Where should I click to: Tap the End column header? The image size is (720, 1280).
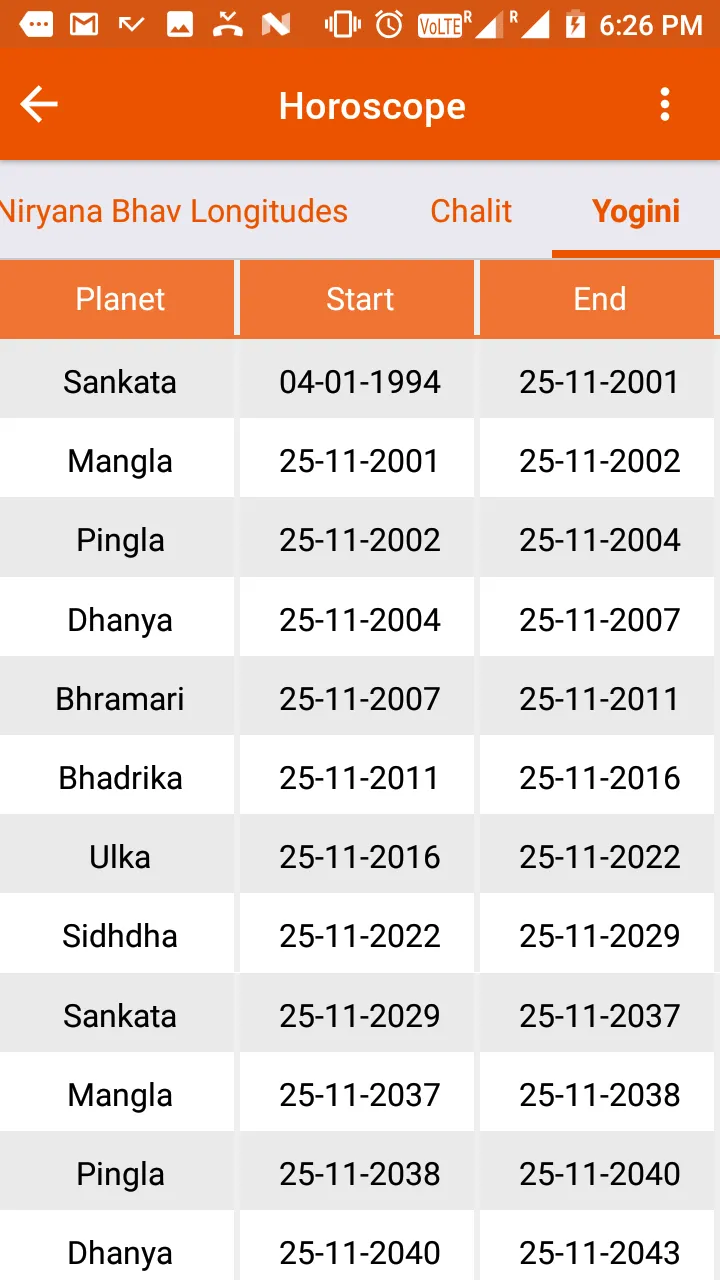tap(599, 298)
